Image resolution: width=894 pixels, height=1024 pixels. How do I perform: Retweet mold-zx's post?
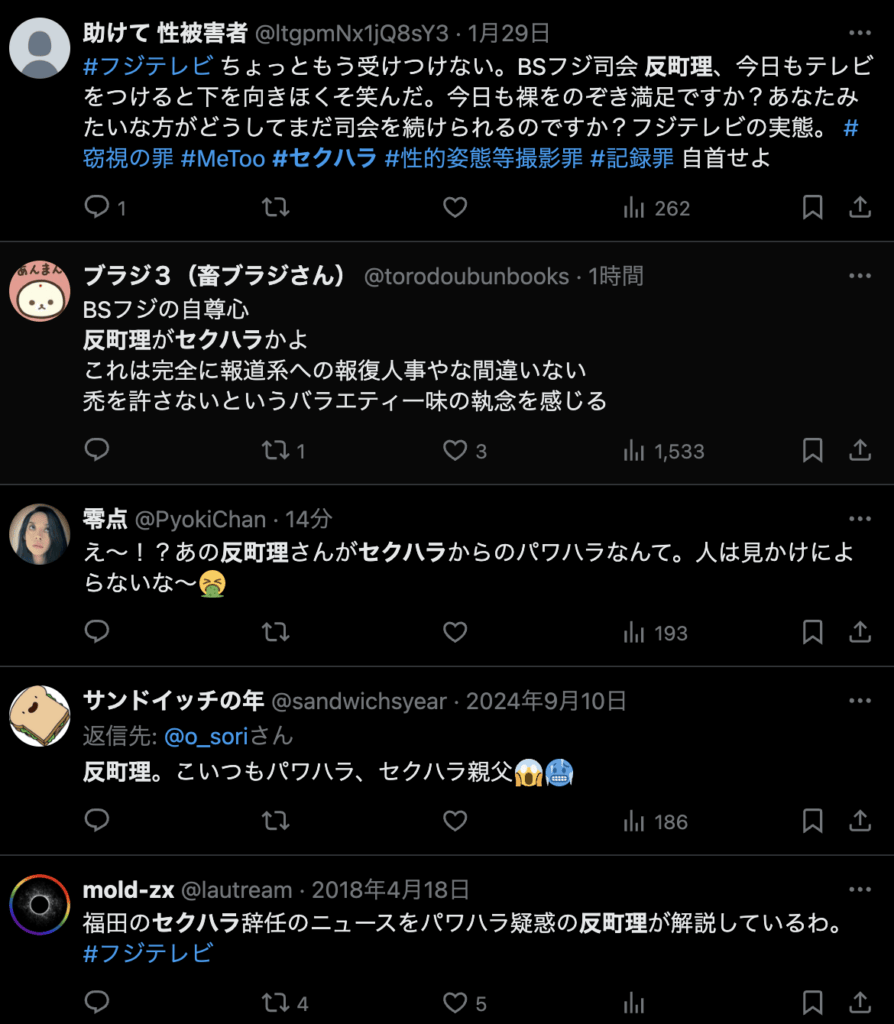[x=276, y=1003]
